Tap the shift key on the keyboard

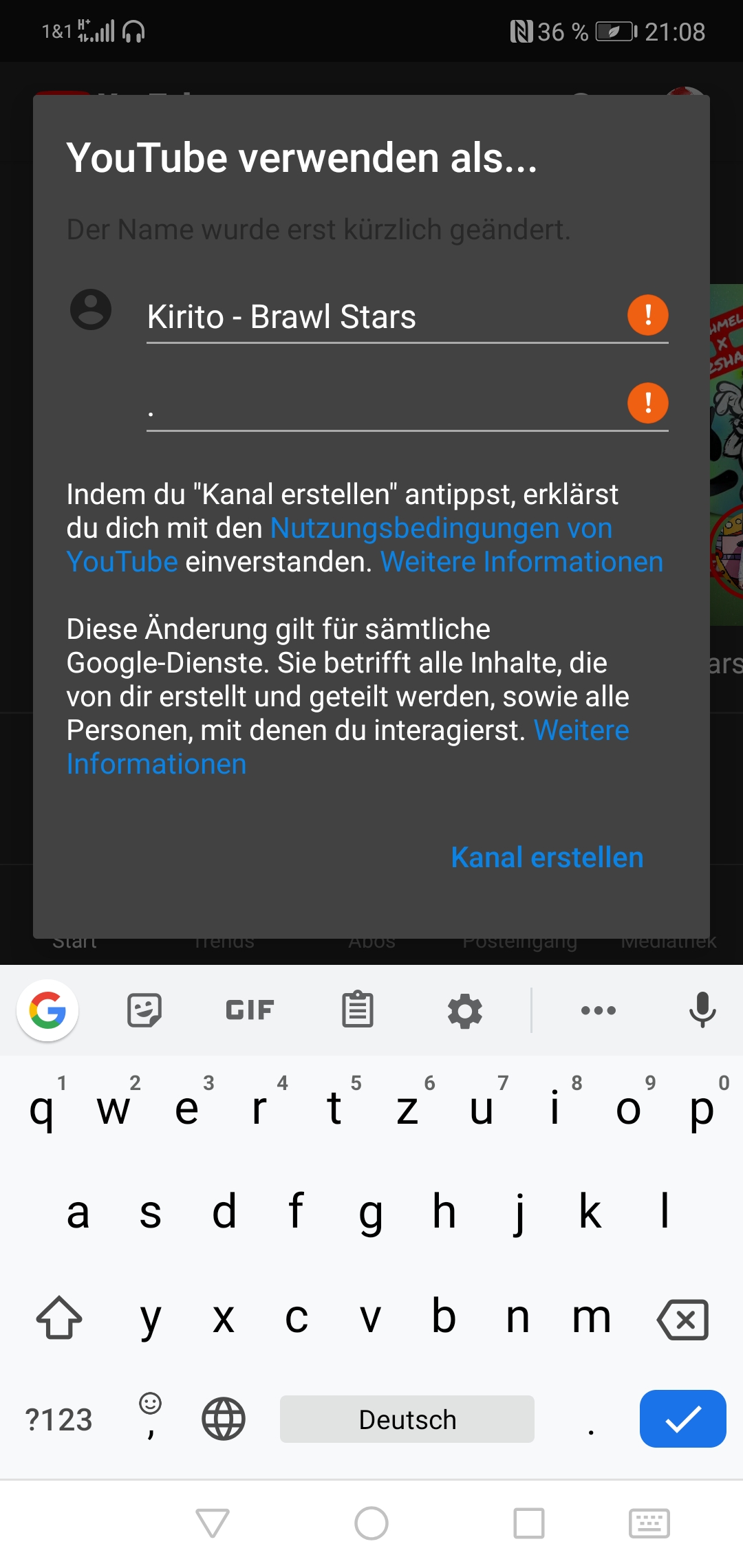coord(59,1318)
